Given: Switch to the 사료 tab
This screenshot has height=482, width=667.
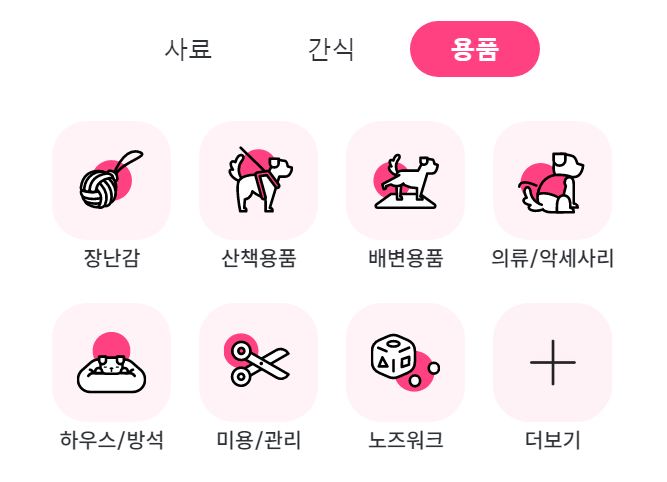Looking at the screenshot, I should click(188, 49).
